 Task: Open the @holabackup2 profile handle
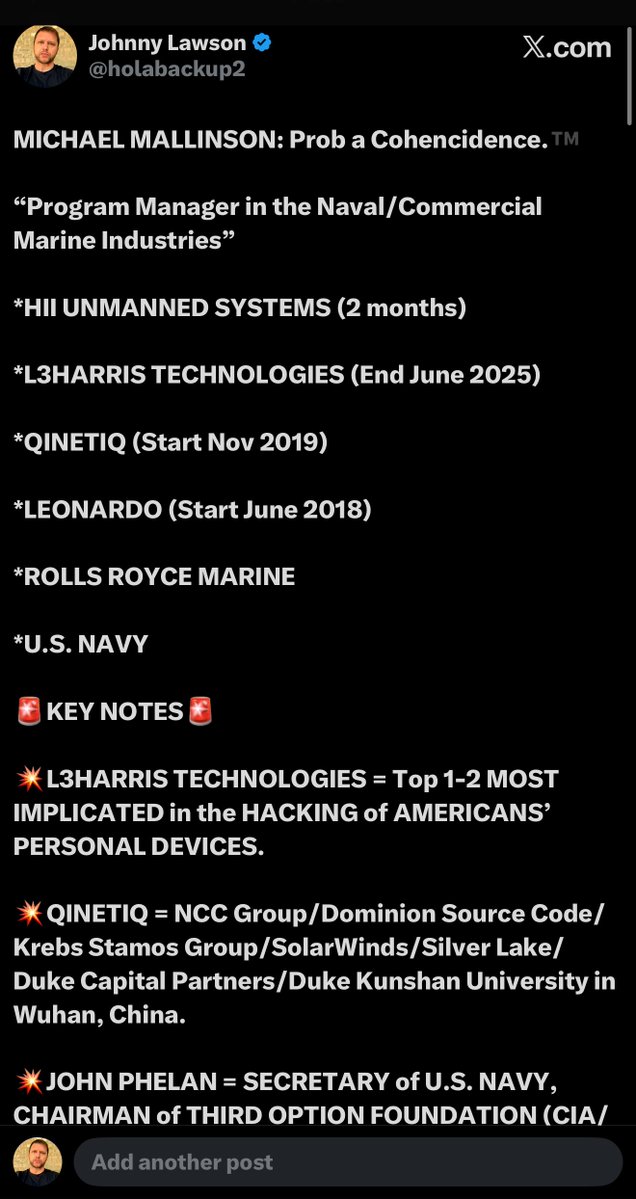(166, 69)
